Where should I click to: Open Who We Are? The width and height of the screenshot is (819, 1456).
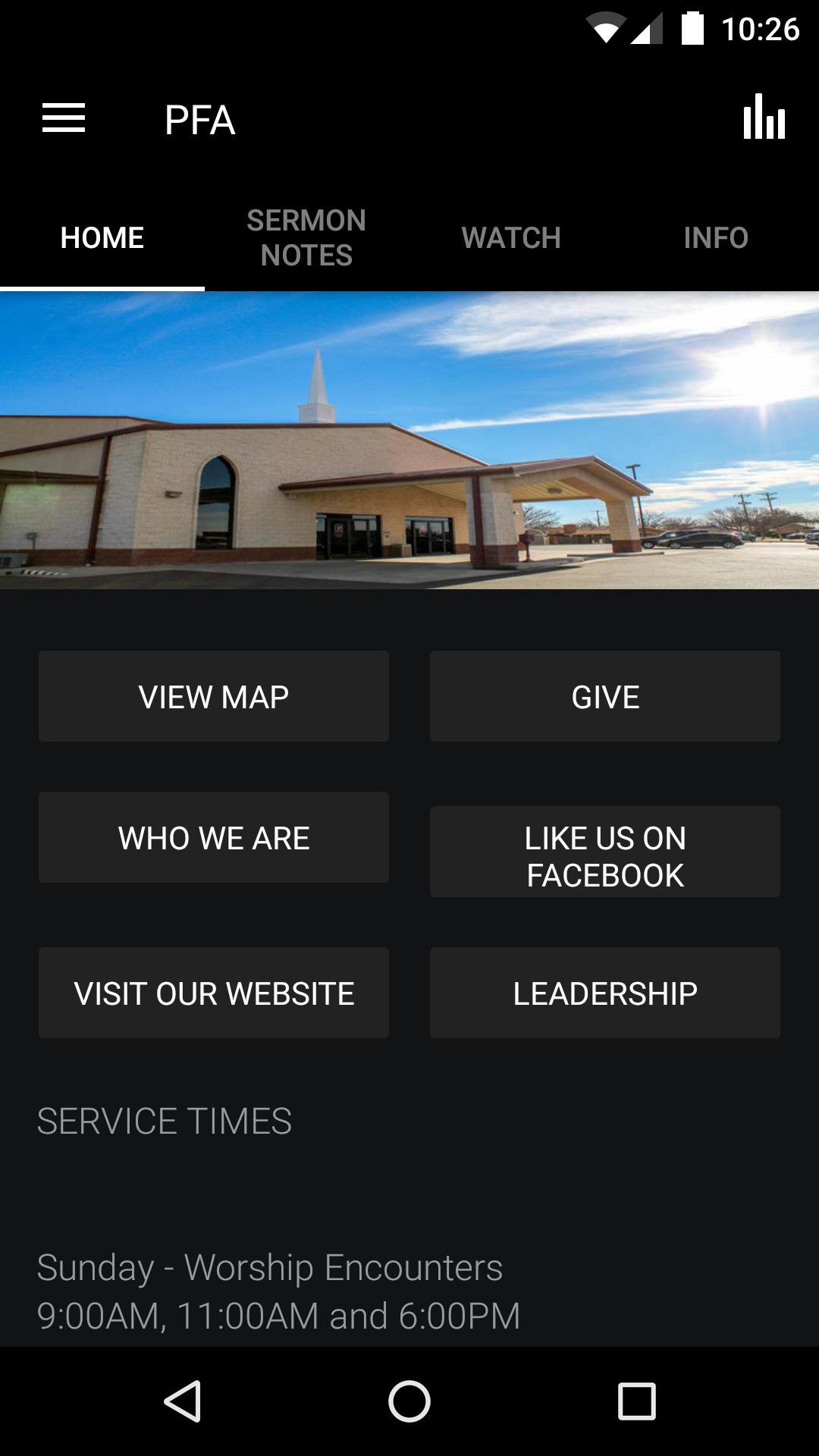click(x=214, y=837)
